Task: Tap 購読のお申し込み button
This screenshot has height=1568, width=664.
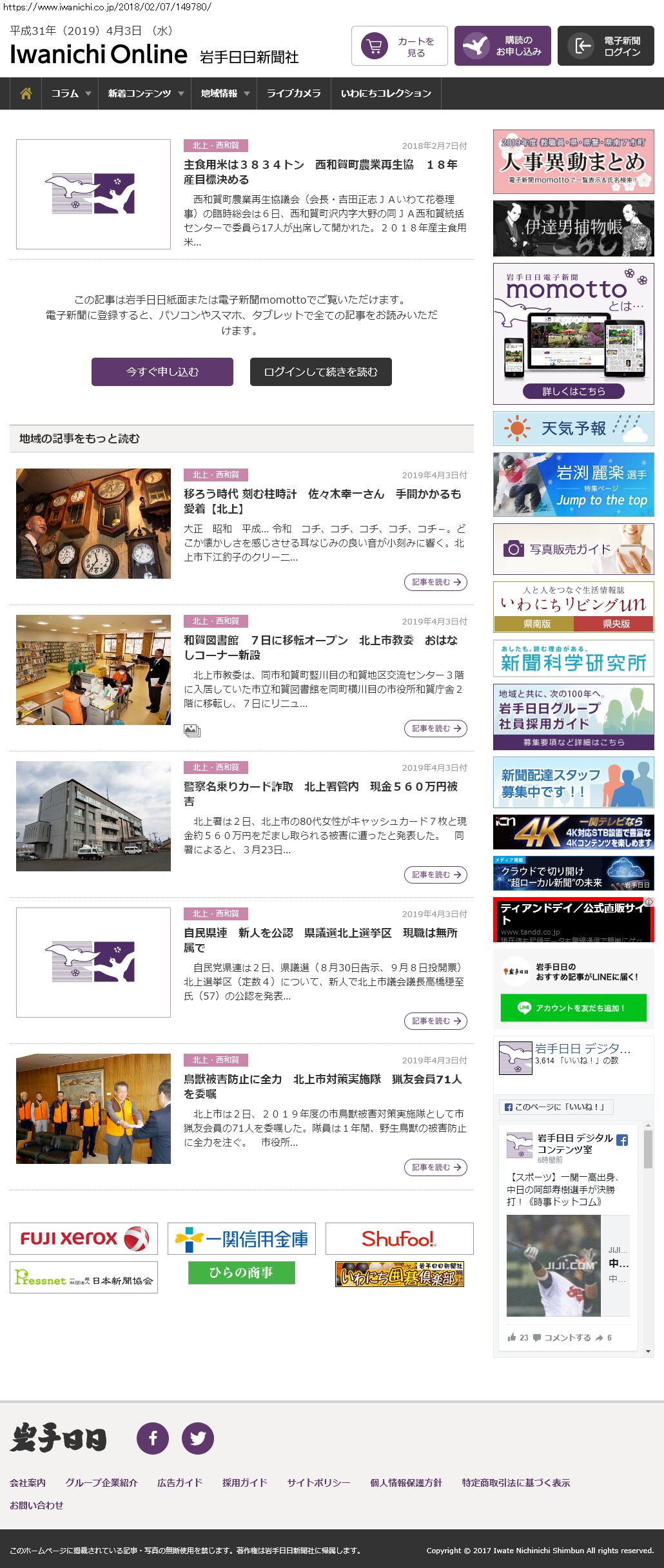Action: tap(503, 46)
